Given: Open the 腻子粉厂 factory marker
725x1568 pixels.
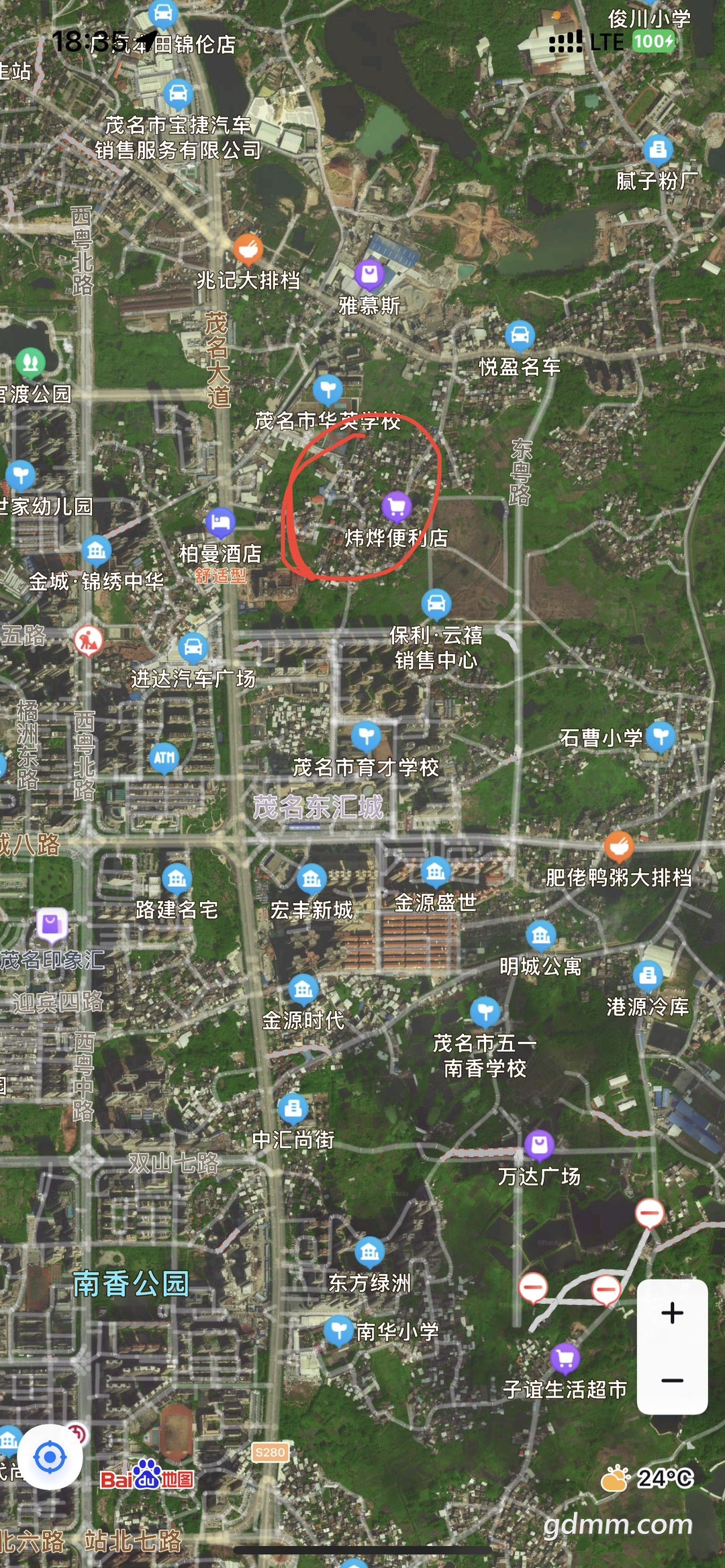Looking at the screenshot, I should 658,149.
